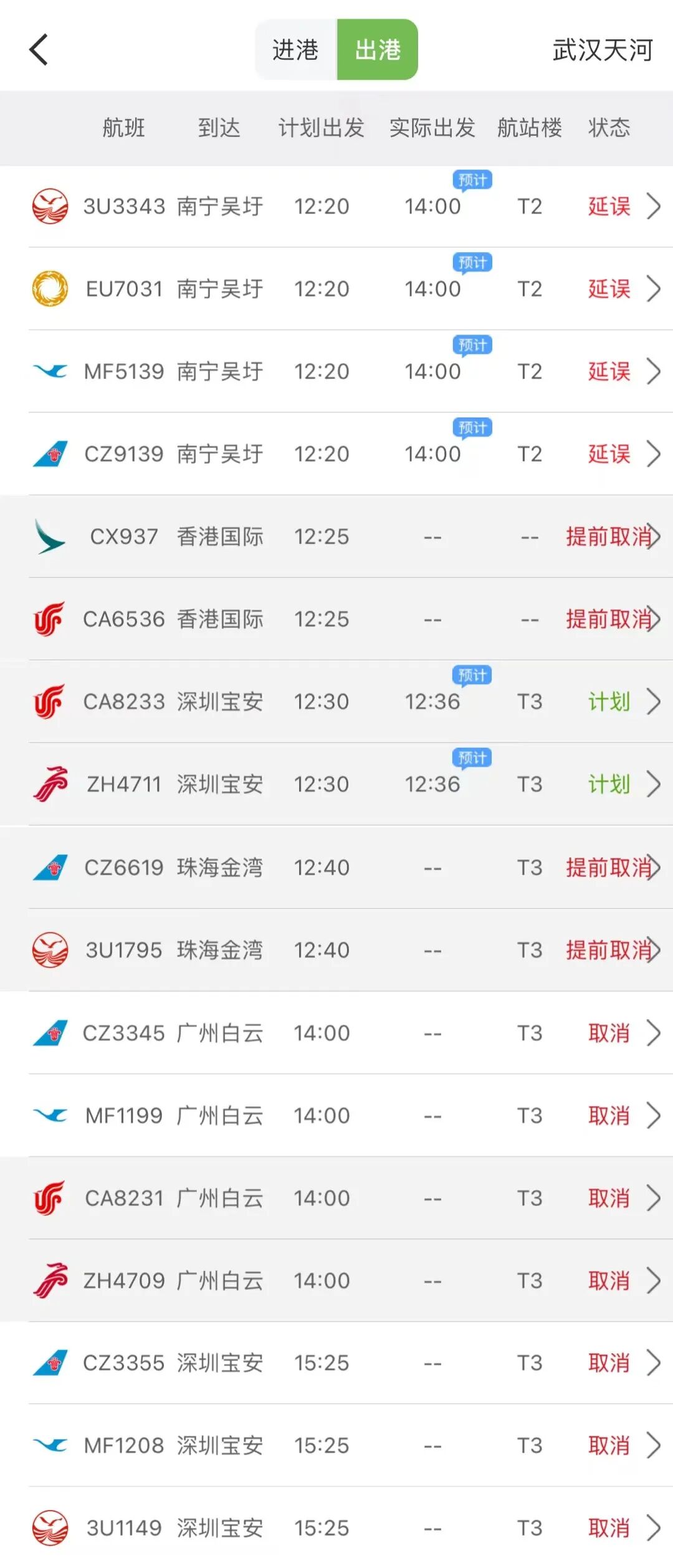Screen dimensions: 673x1568
Task: Change airport from 武汉天河
Action: coord(602,50)
